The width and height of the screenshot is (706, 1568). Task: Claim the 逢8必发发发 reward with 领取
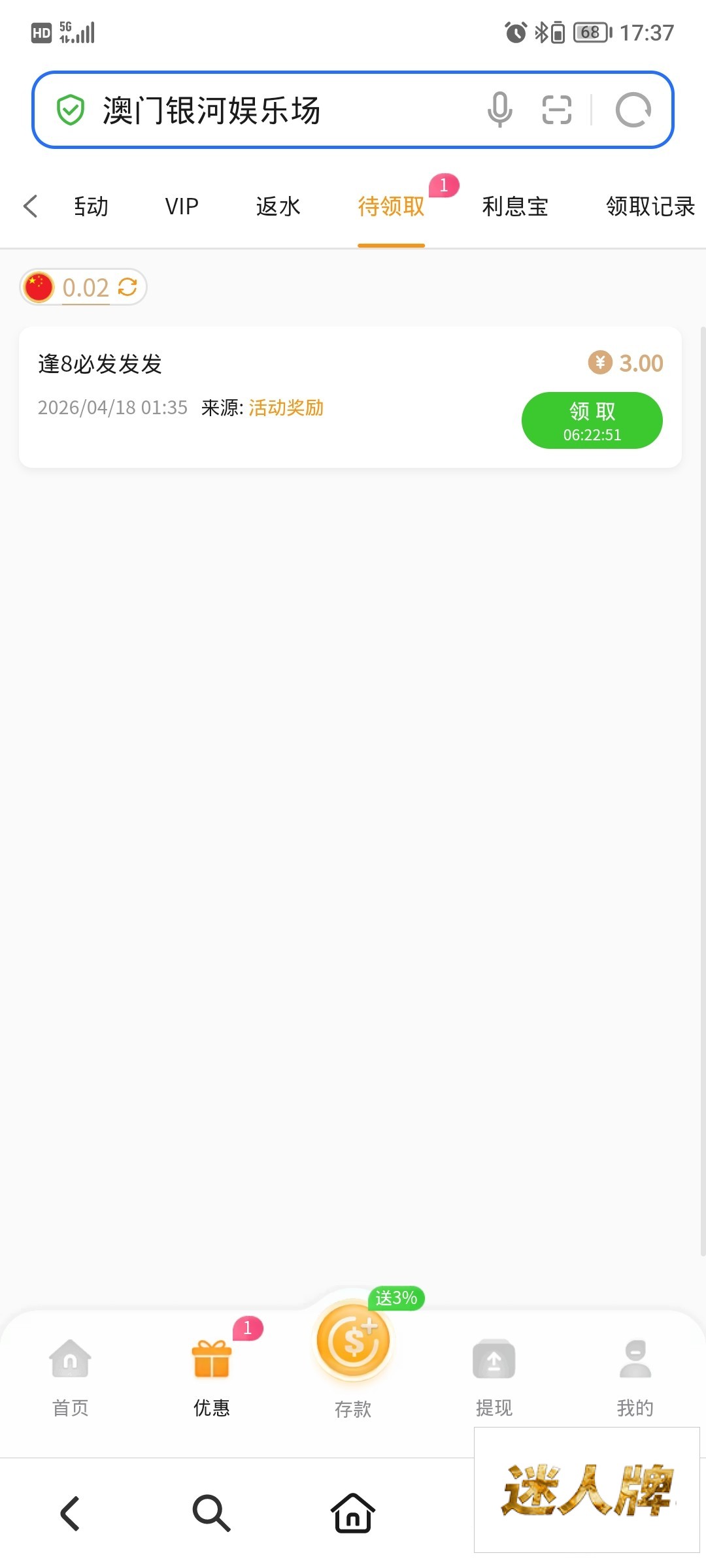click(x=592, y=420)
